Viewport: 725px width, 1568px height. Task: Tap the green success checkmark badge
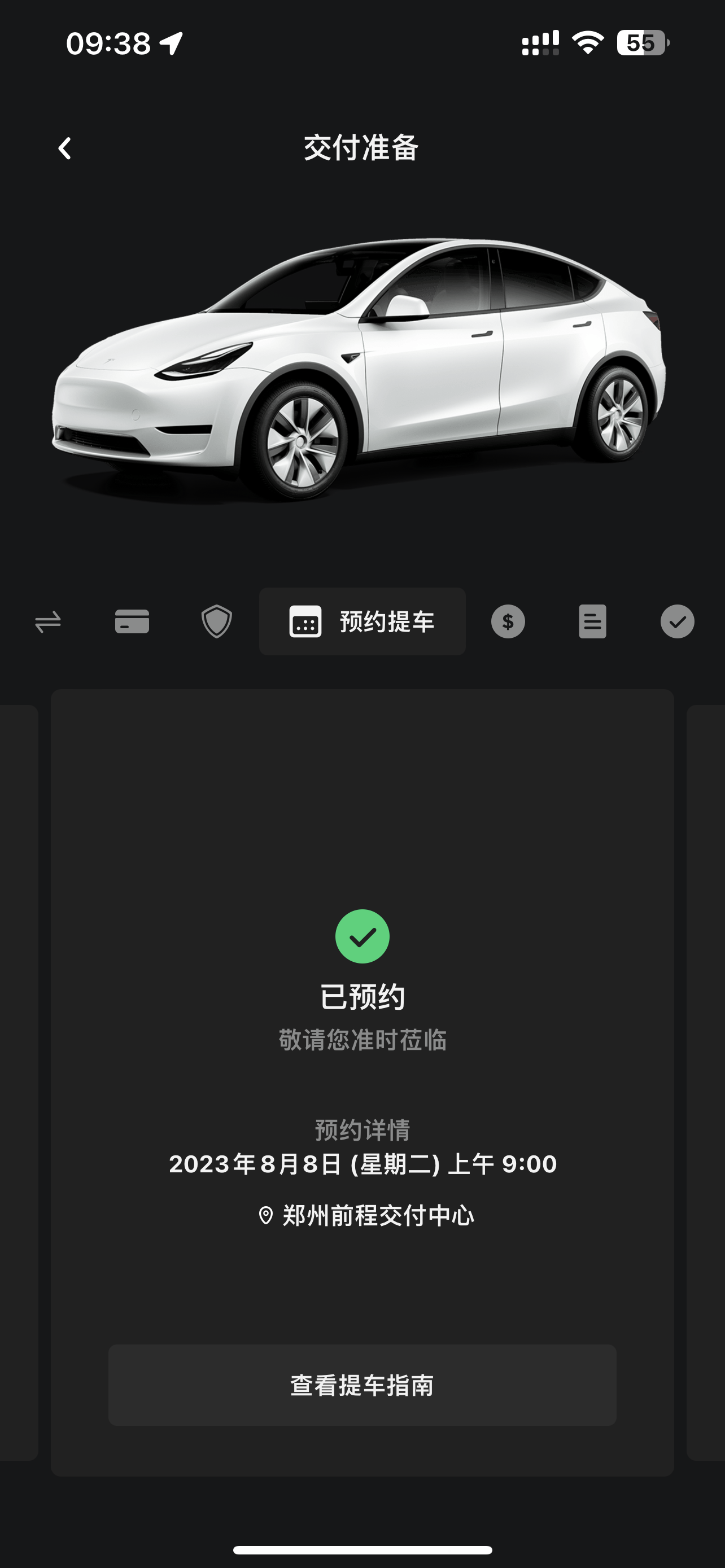pyautogui.click(x=362, y=936)
